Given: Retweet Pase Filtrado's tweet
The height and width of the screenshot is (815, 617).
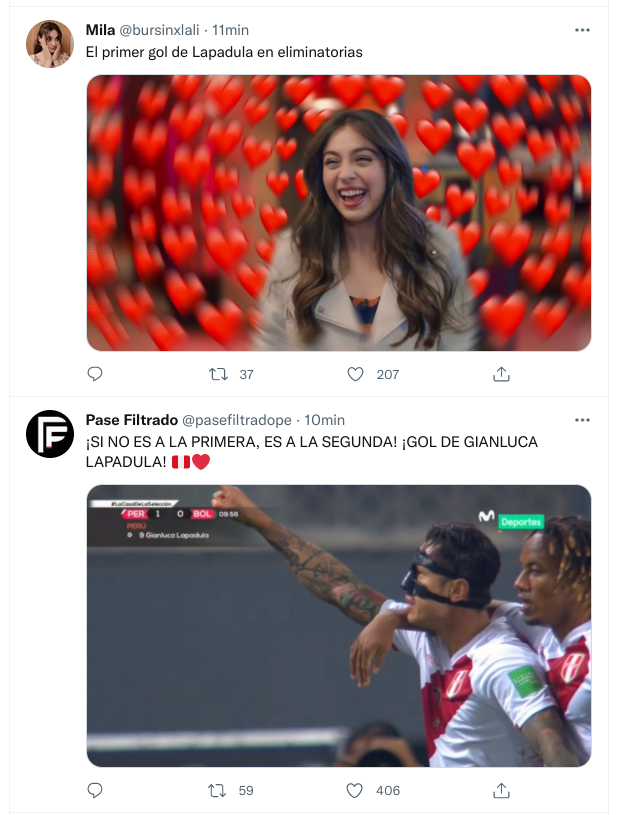Looking at the screenshot, I should [x=218, y=790].
